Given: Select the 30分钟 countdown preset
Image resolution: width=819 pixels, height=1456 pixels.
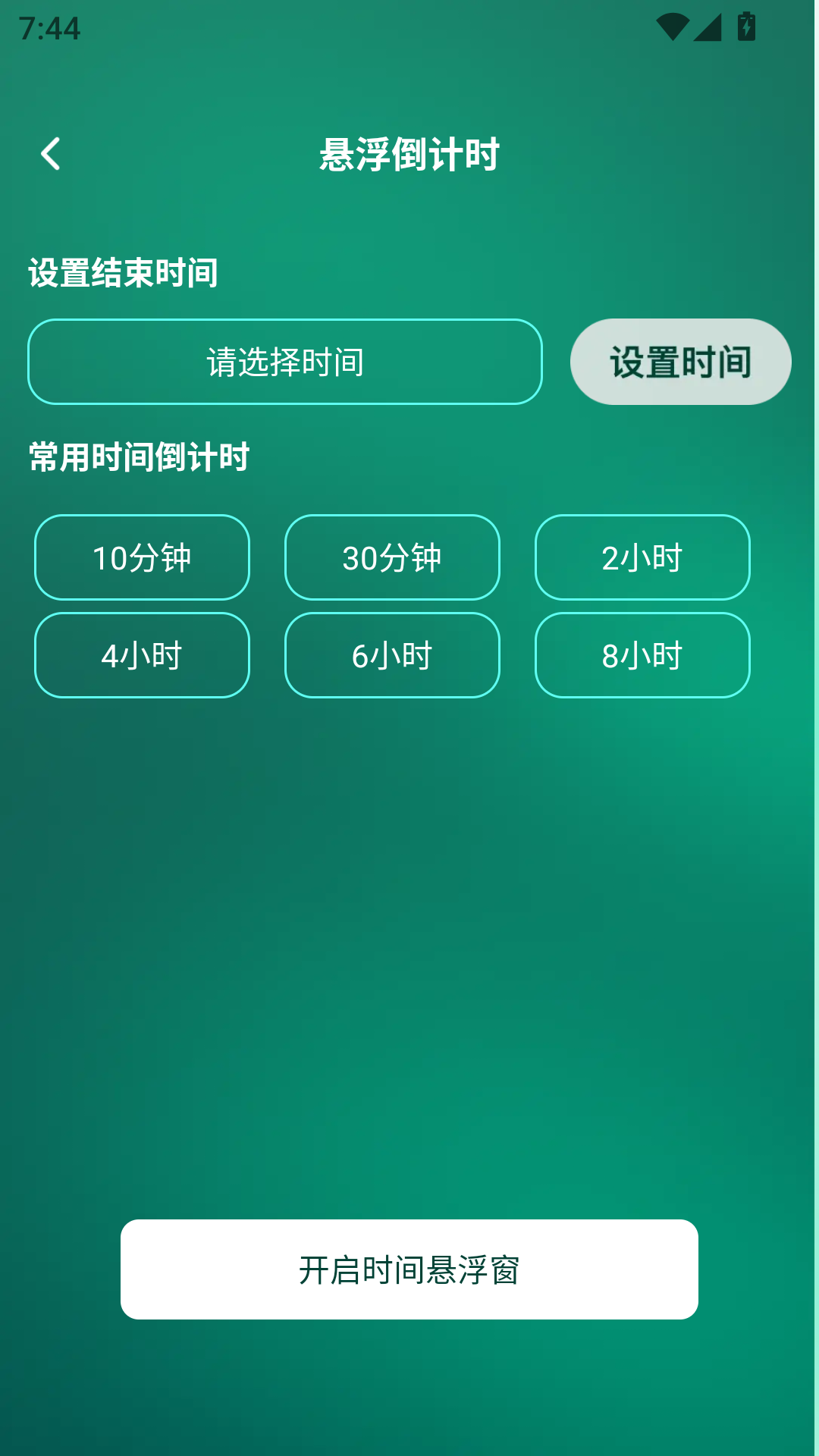Looking at the screenshot, I should 391,558.
